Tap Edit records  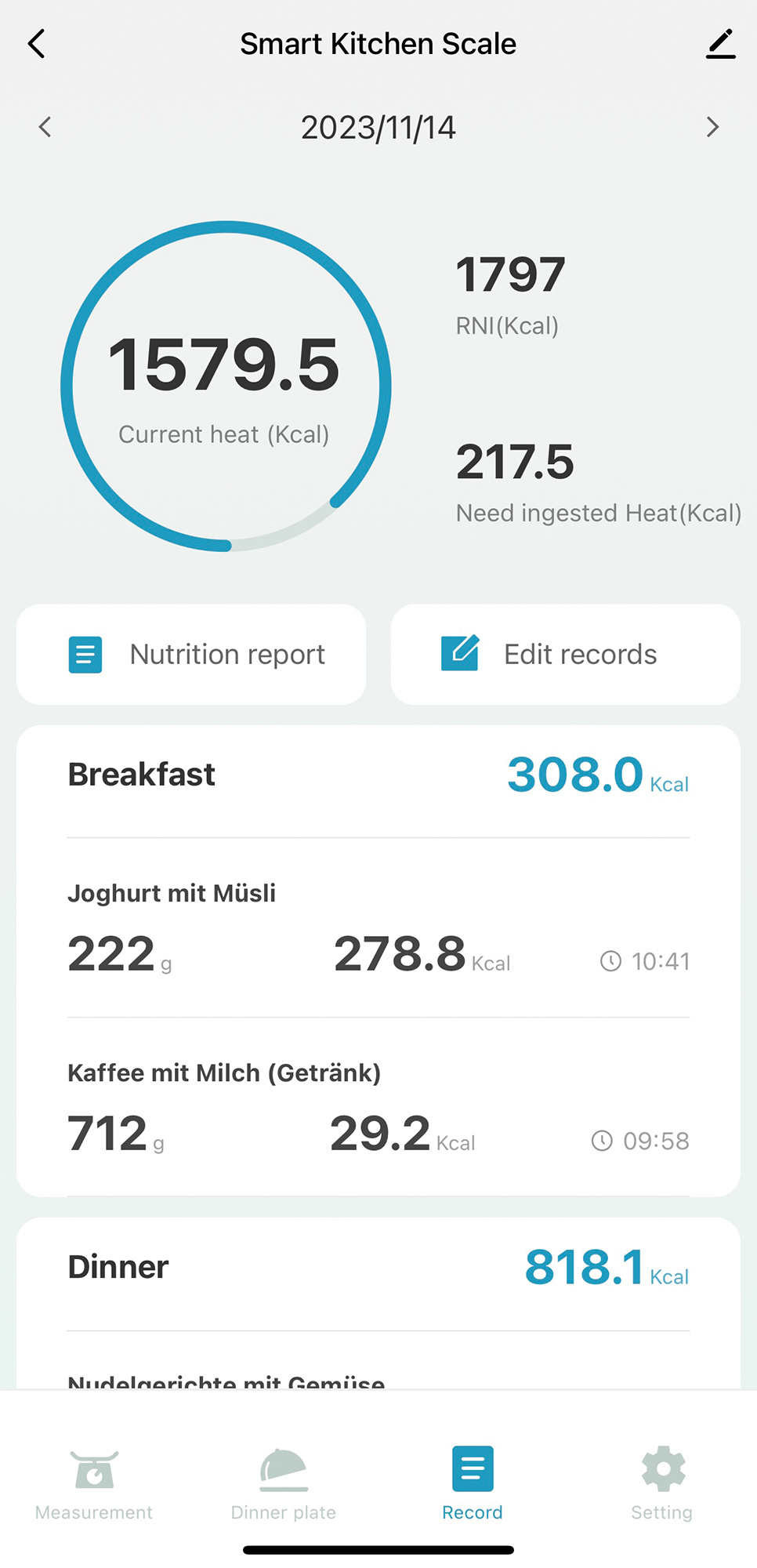(x=565, y=655)
